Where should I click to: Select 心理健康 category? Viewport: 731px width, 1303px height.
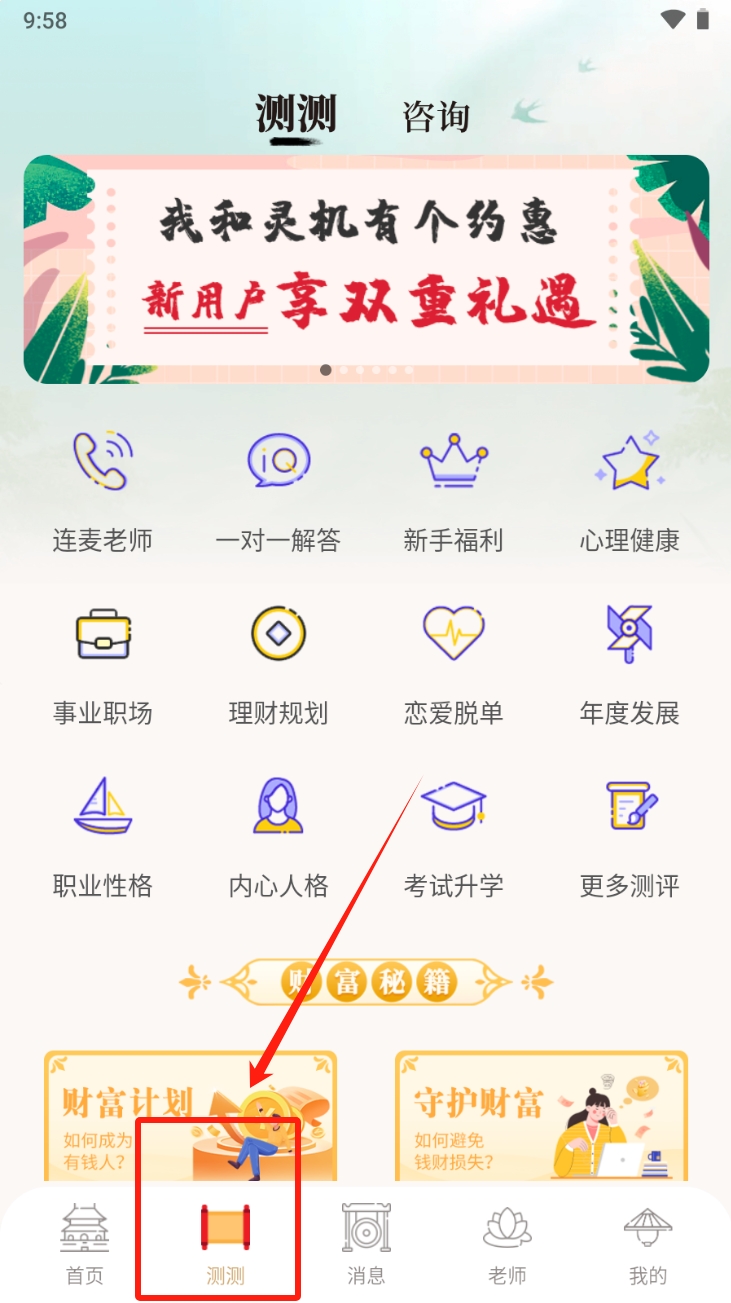(629, 490)
